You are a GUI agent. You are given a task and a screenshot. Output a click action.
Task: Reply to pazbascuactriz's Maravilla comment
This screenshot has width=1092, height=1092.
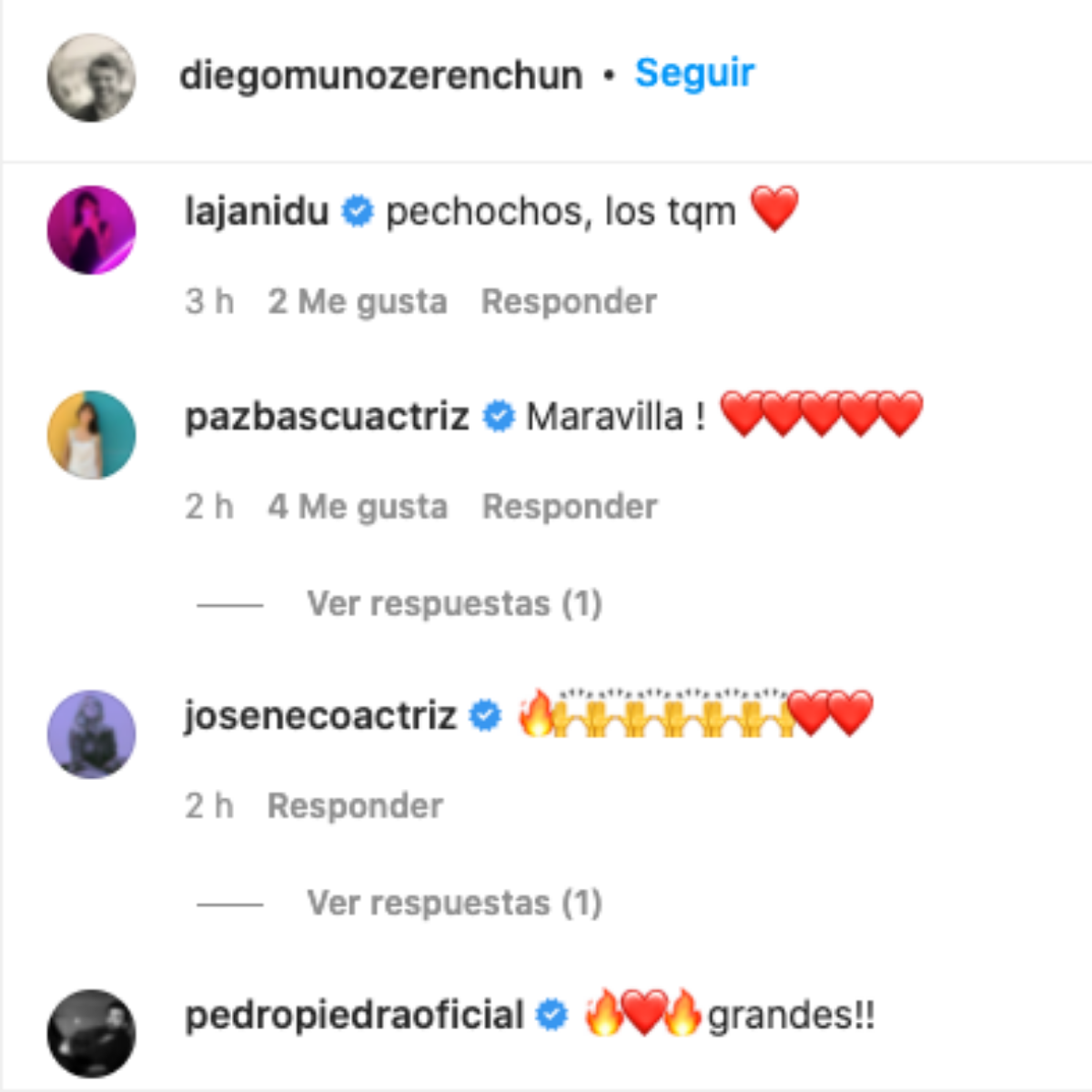[x=570, y=507]
